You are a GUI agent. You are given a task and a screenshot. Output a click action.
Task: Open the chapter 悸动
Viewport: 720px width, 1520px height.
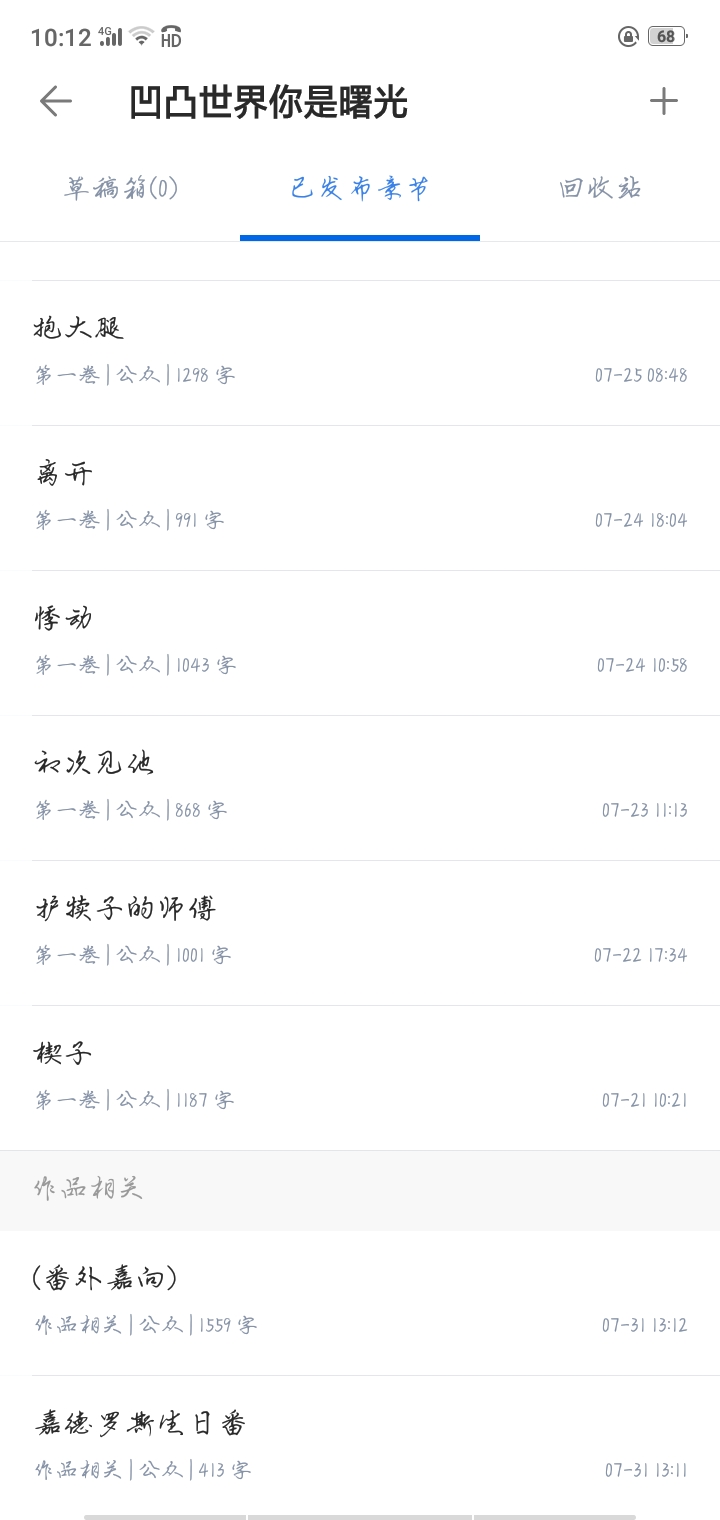[x=360, y=643]
